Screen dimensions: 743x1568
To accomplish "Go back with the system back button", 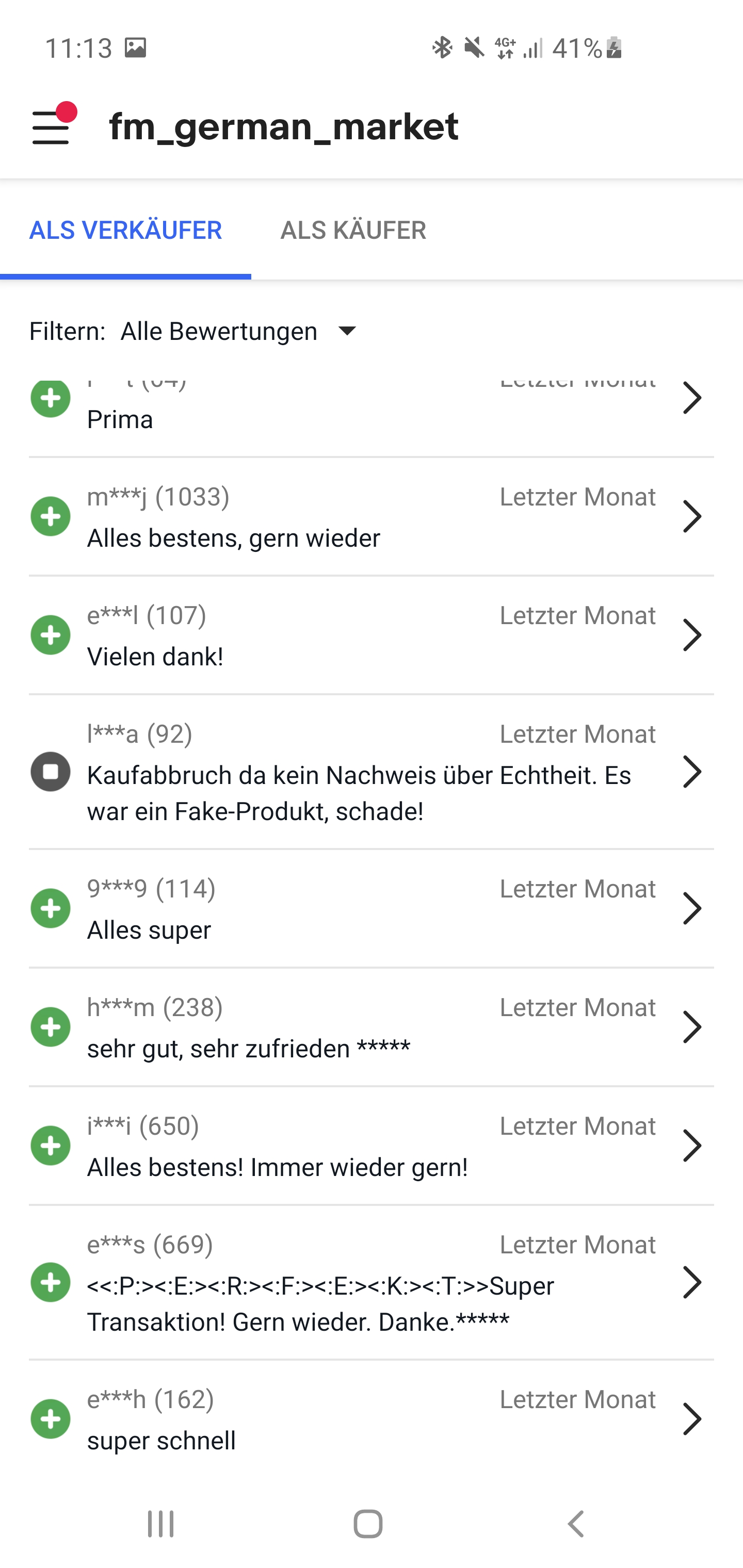I will tap(575, 1524).
